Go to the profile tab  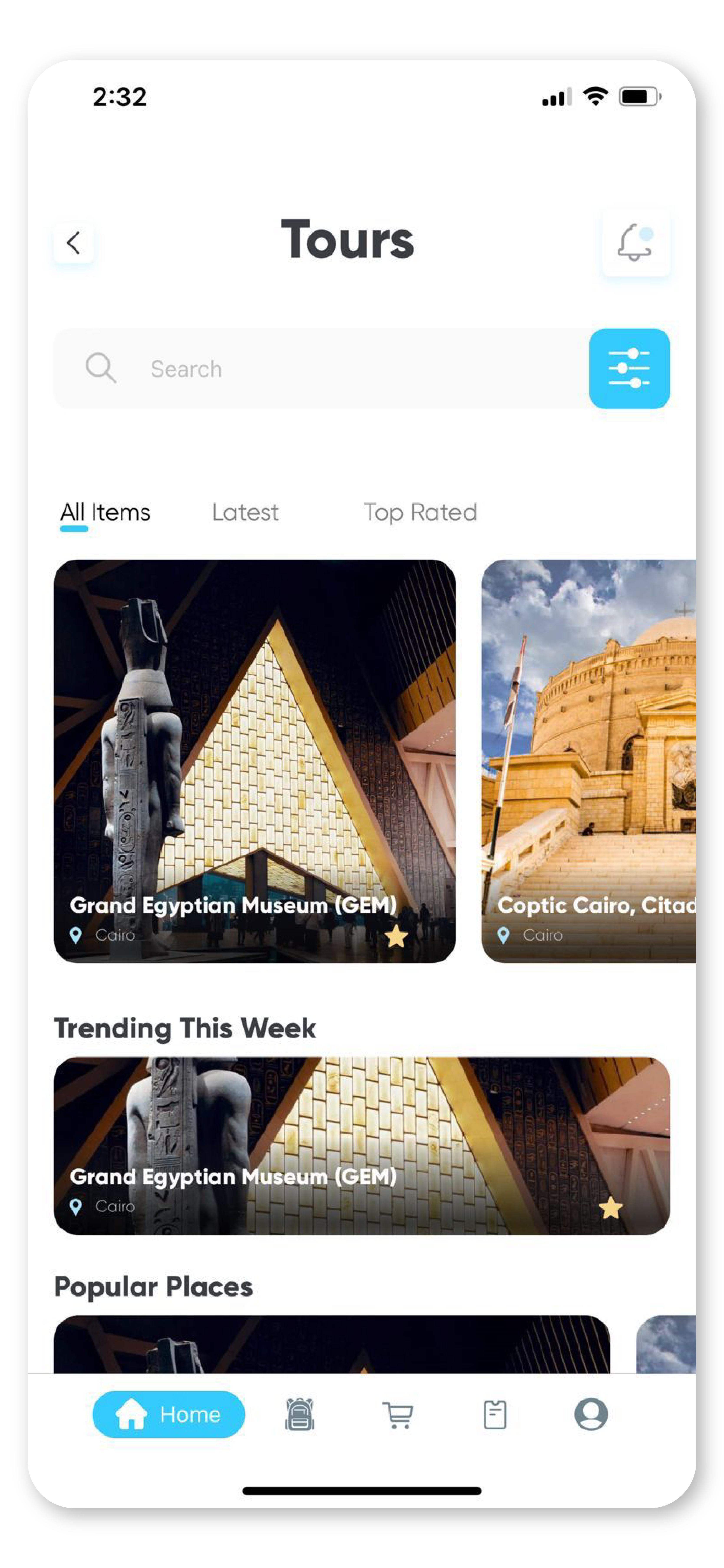(x=591, y=1414)
